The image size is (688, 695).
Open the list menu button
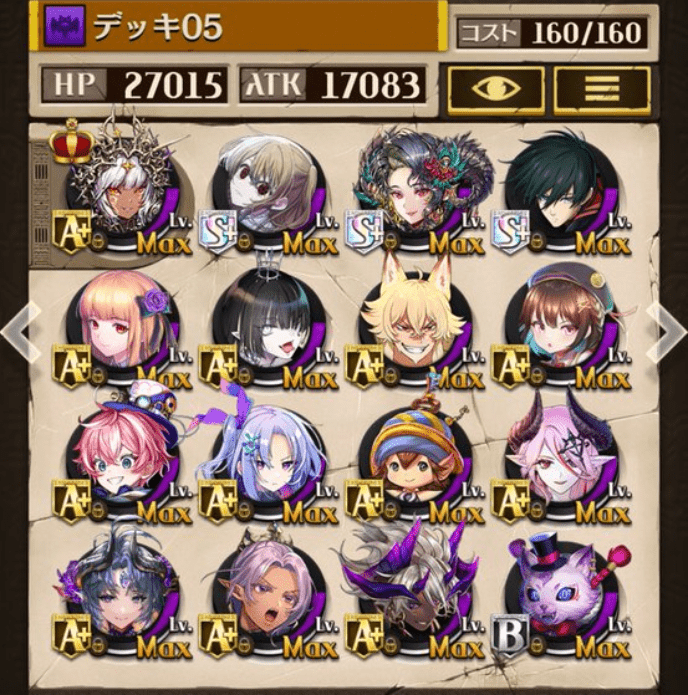point(601,87)
